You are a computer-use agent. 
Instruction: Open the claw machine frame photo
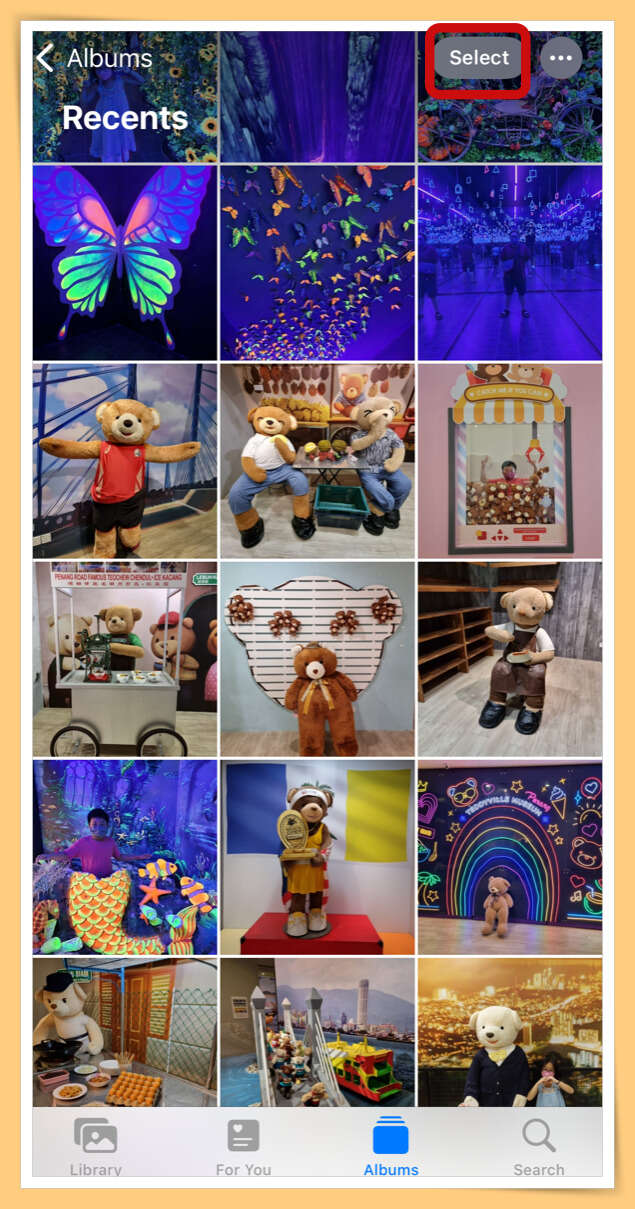pos(510,461)
